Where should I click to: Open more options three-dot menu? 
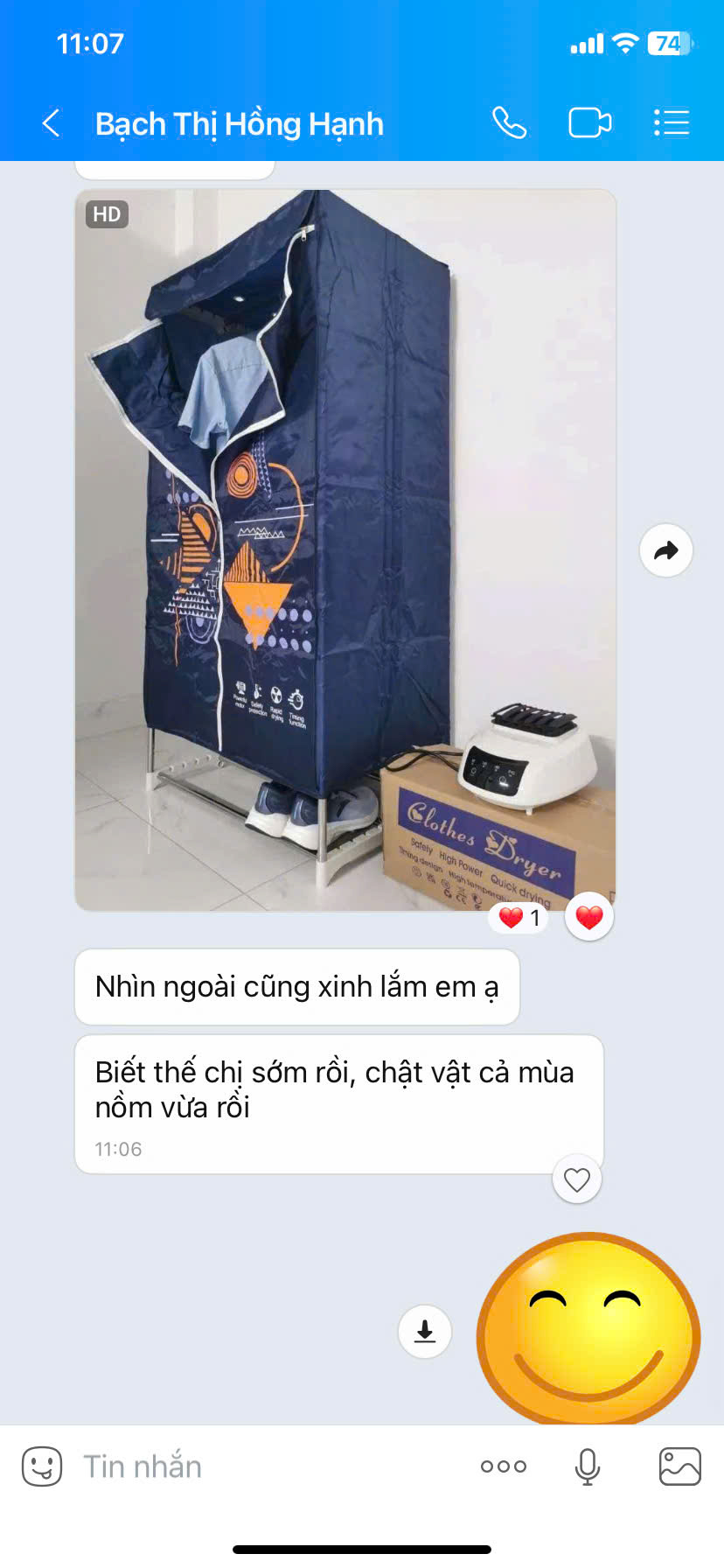point(504,1466)
